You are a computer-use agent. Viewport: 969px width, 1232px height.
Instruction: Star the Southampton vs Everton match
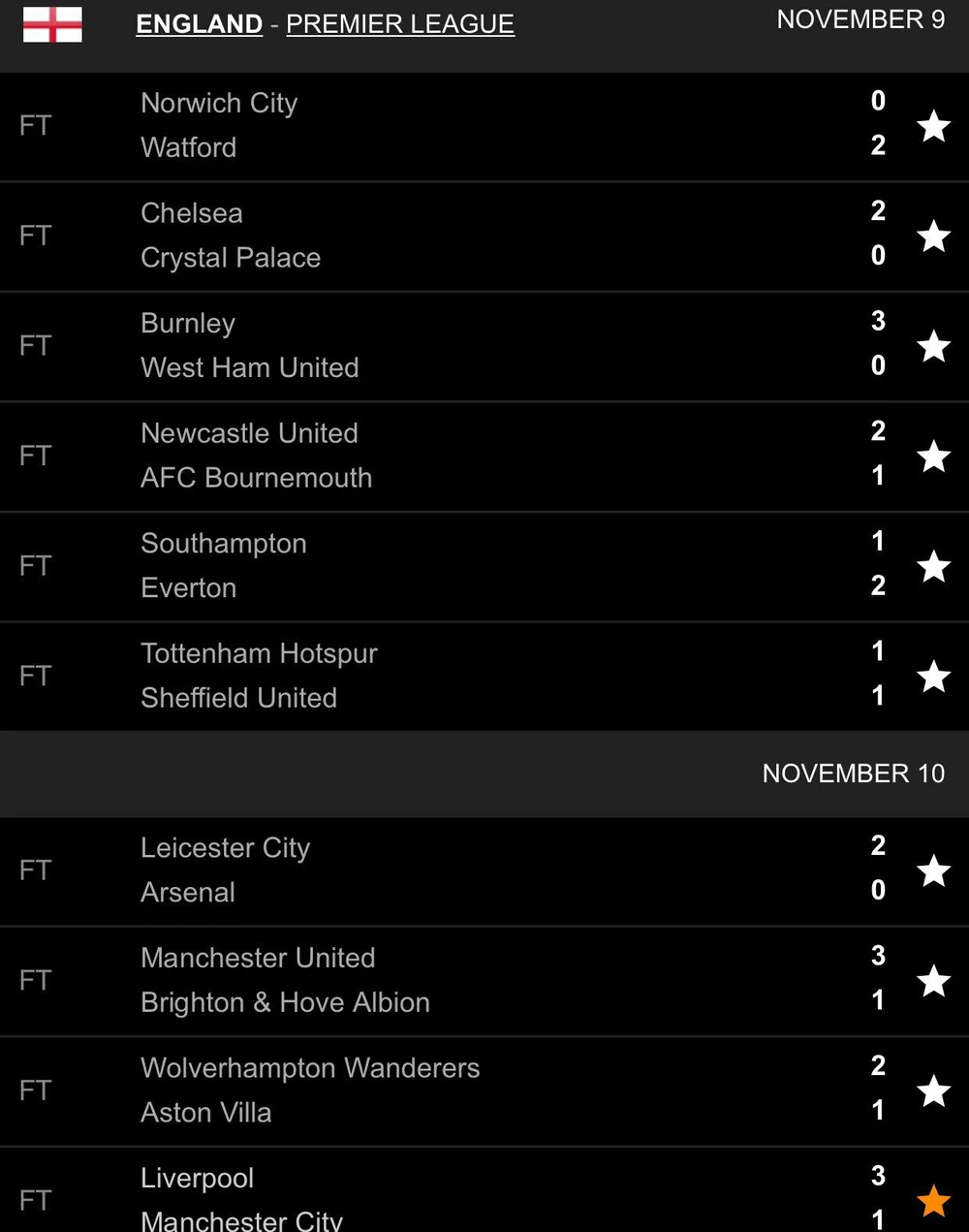[933, 566]
